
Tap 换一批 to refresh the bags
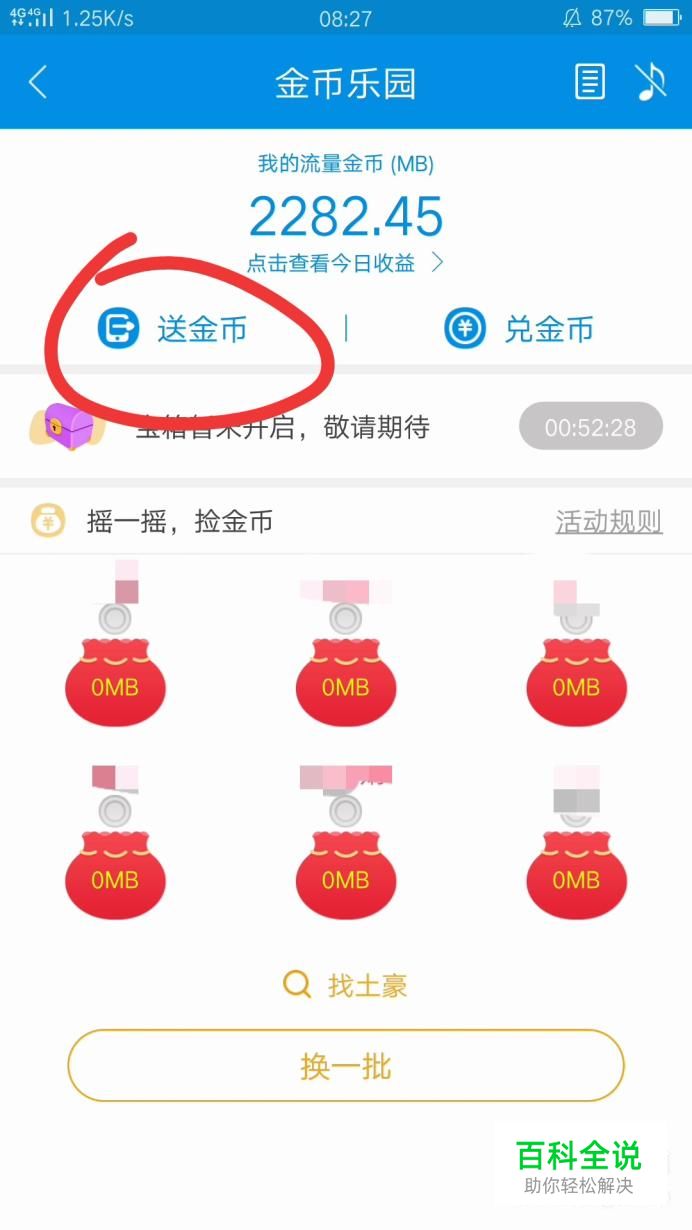click(345, 1066)
